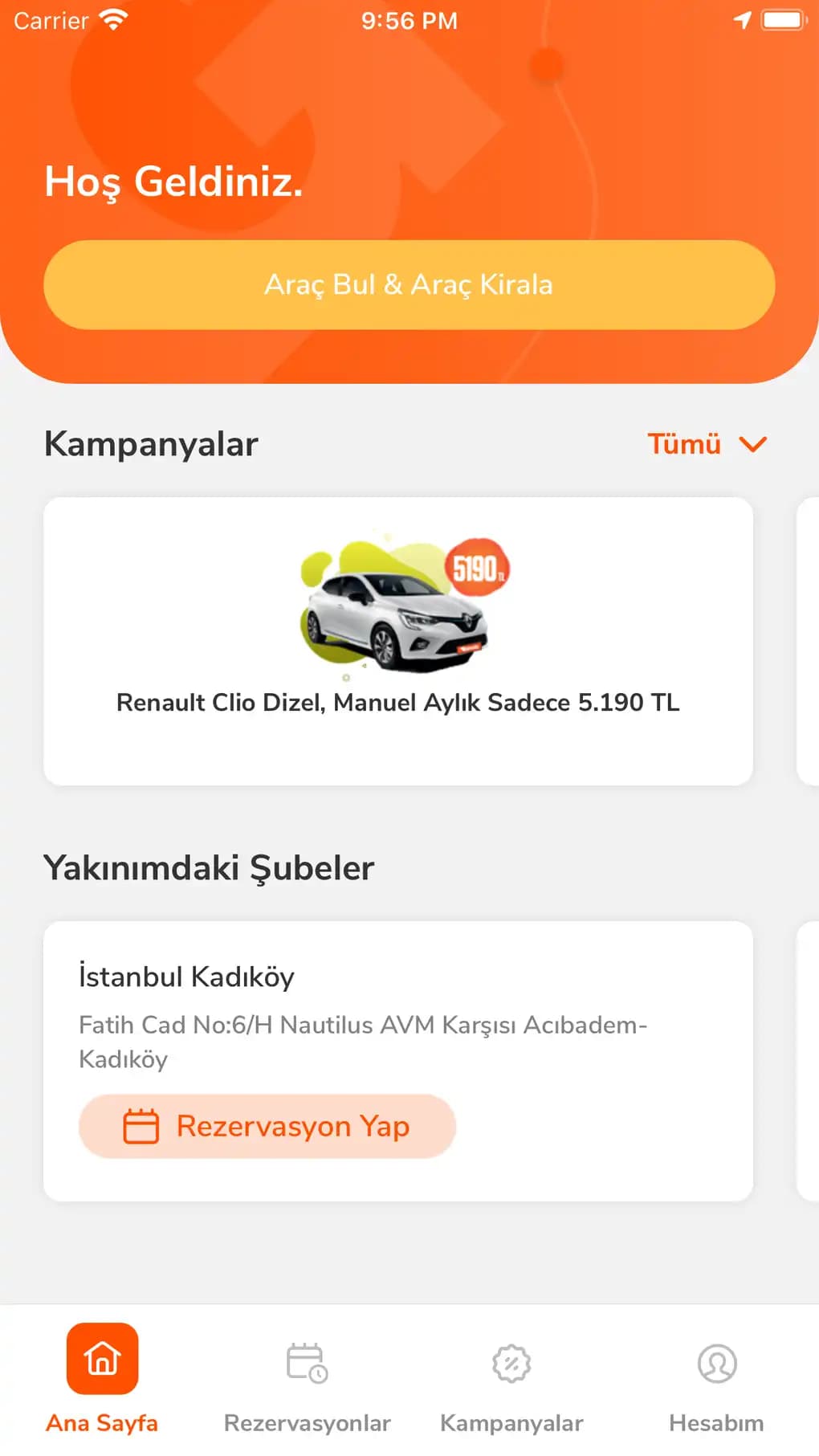The width and height of the screenshot is (819, 1456).
Task: Open the Renault Clio Dizel campaign card
Action: pos(398,641)
